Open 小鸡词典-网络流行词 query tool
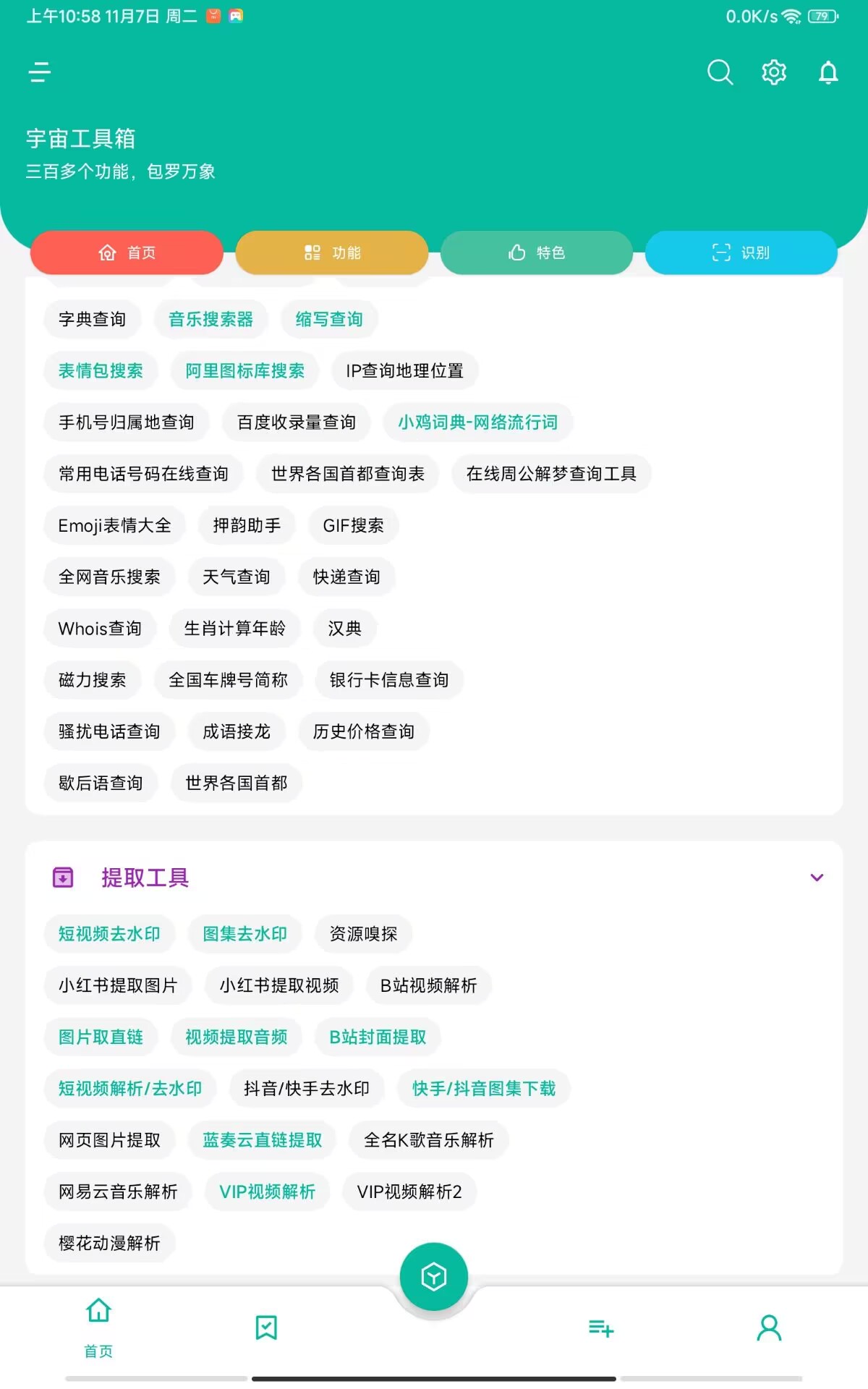The height and width of the screenshot is (1389, 868). point(477,422)
